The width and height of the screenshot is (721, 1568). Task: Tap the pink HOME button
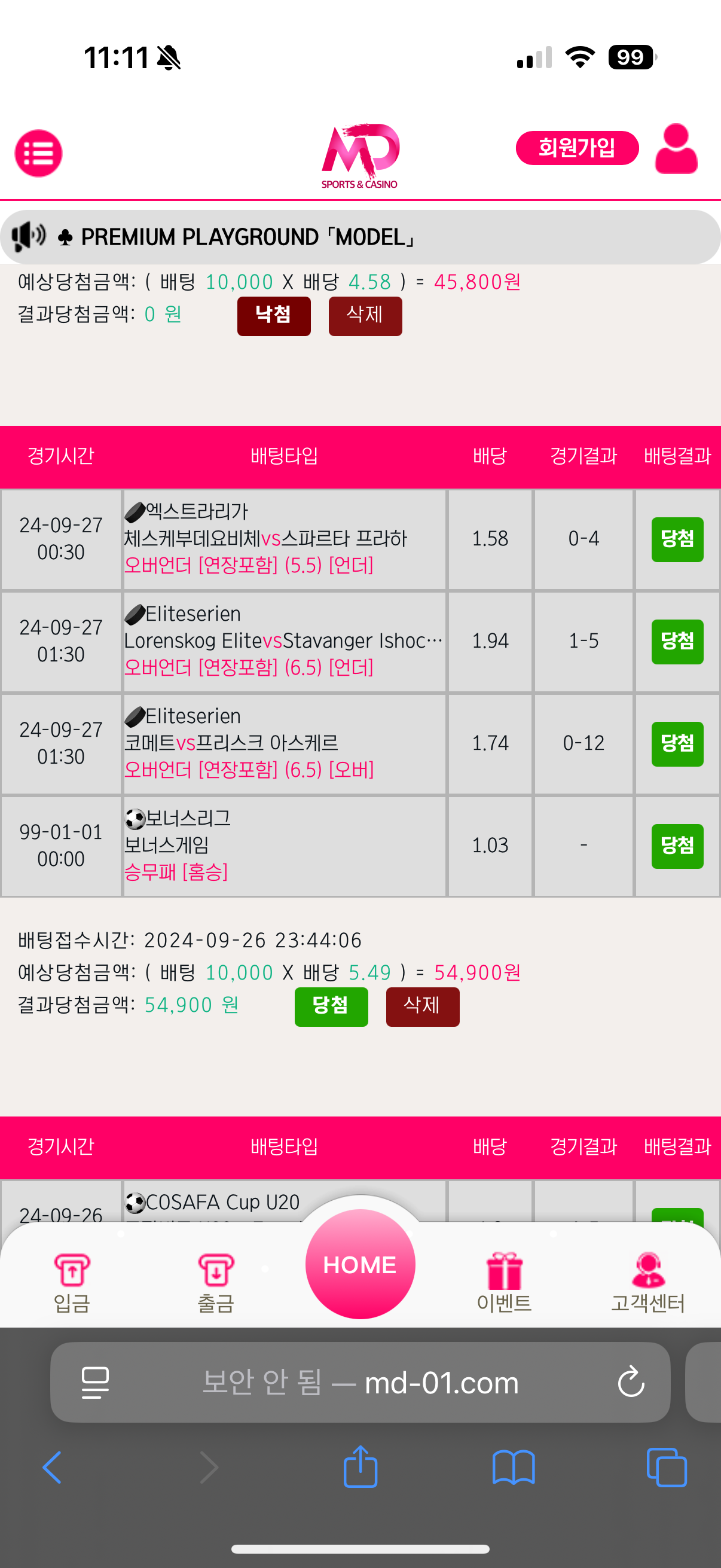click(x=360, y=1264)
